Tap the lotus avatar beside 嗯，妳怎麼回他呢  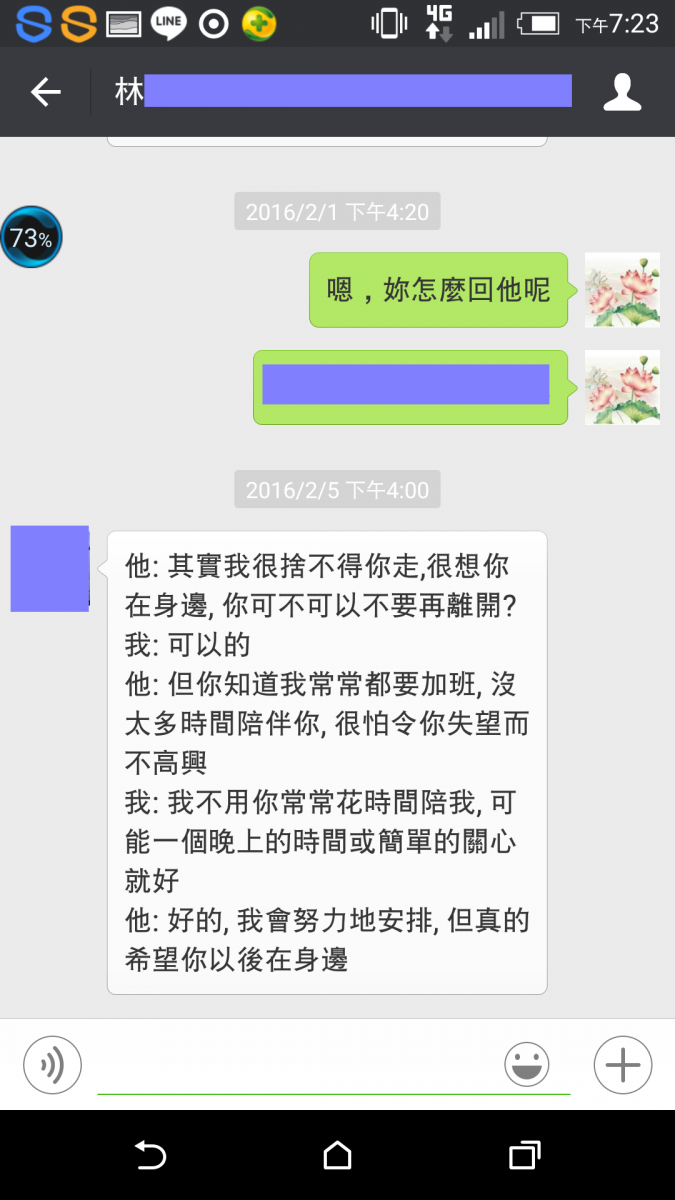[x=622, y=290]
